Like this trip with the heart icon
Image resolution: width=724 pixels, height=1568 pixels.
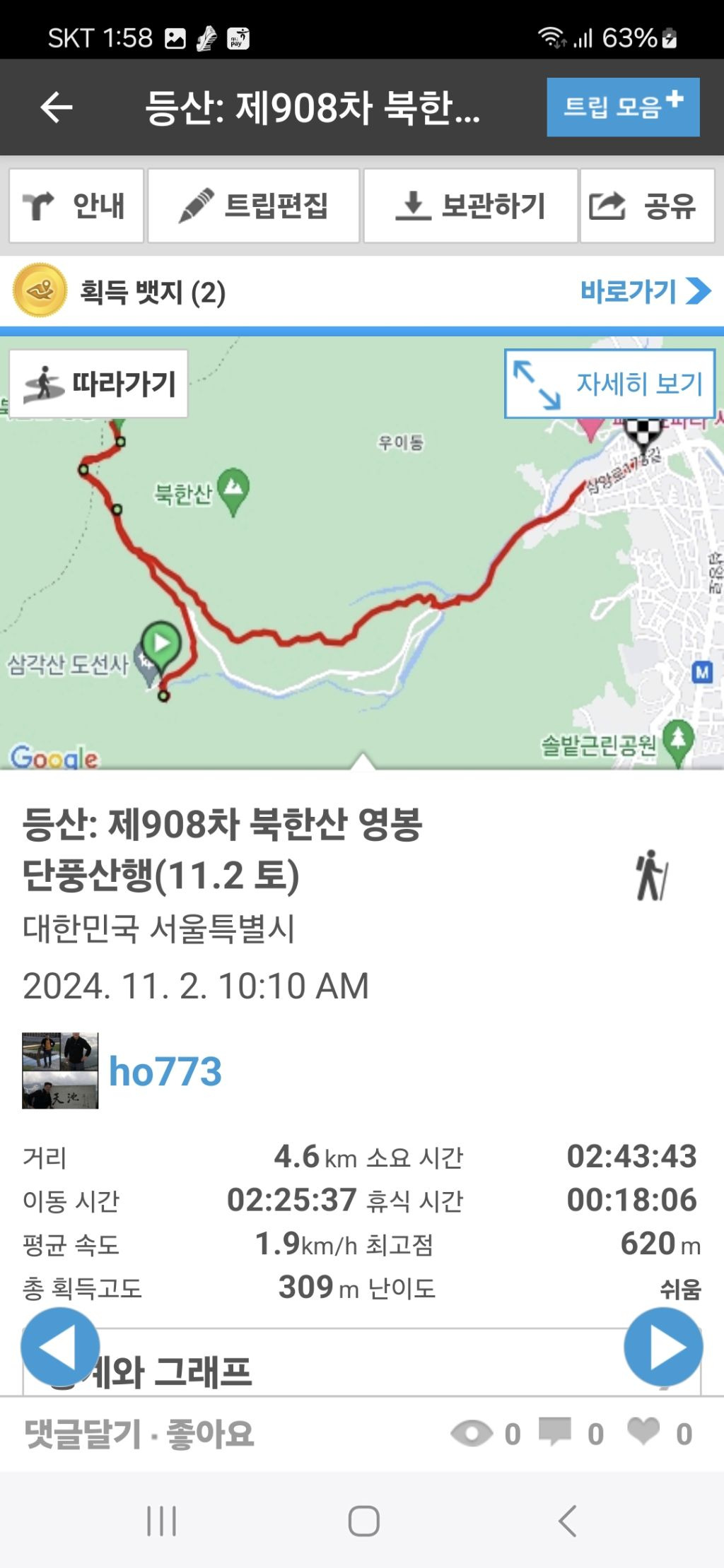[x=643, y=1432]
